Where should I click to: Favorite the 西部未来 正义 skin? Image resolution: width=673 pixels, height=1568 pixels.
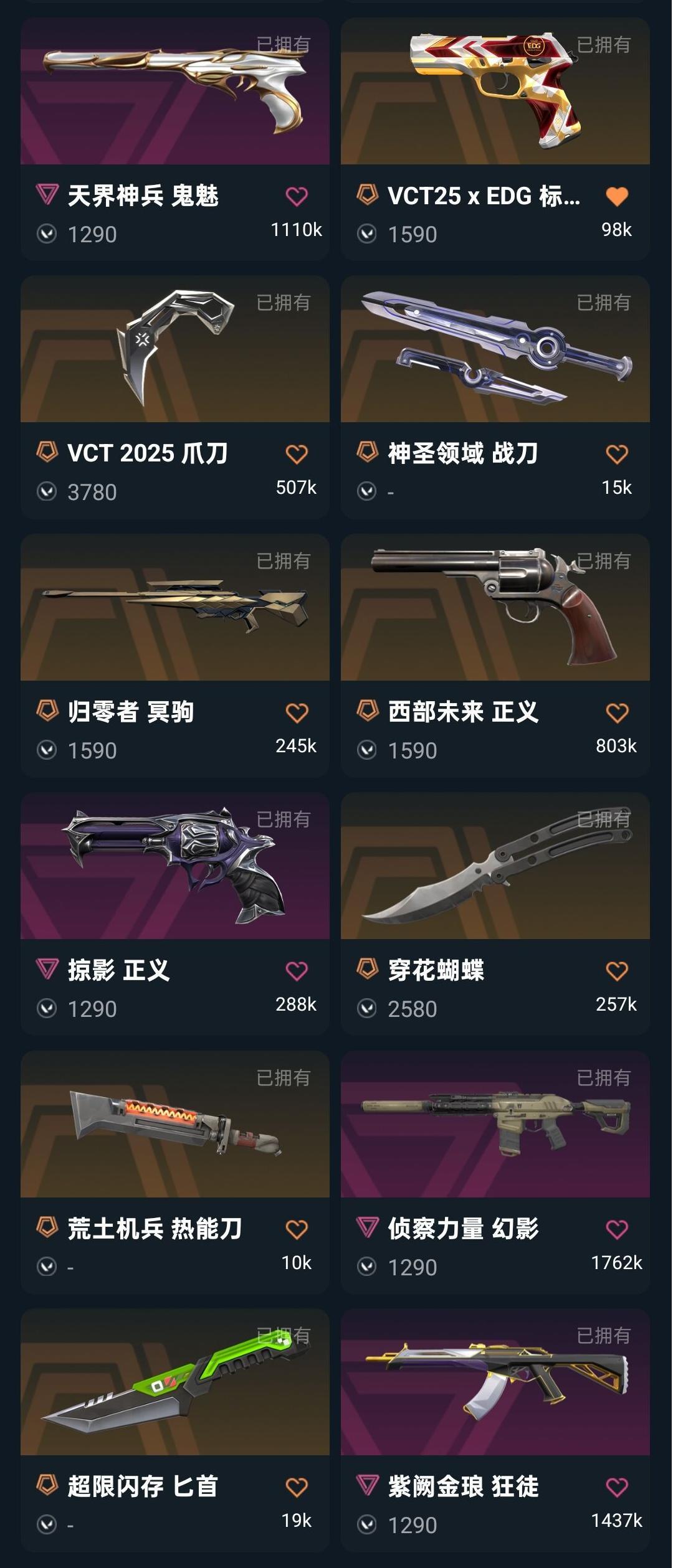click(617, 713)
